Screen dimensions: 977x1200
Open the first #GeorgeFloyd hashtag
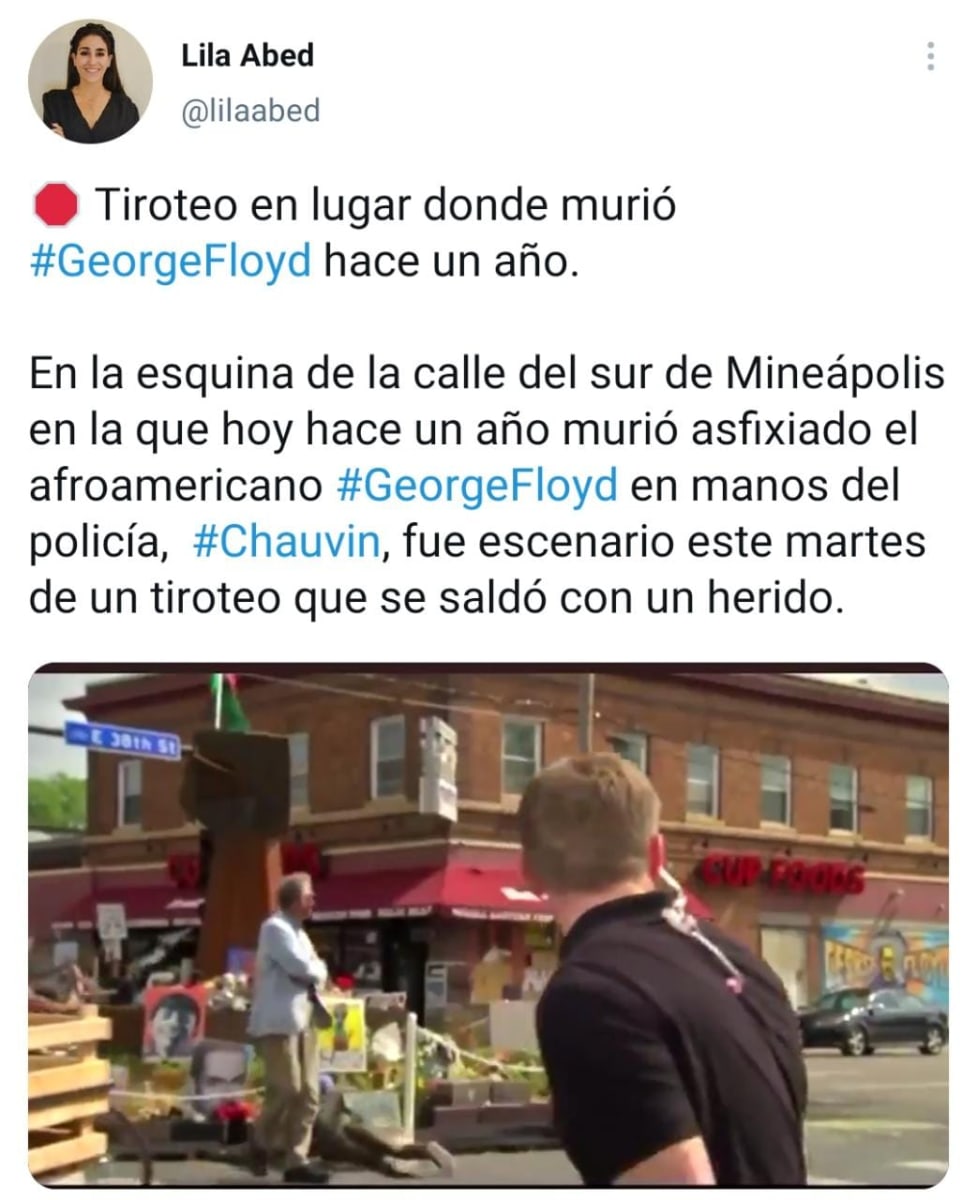[170, 263]
